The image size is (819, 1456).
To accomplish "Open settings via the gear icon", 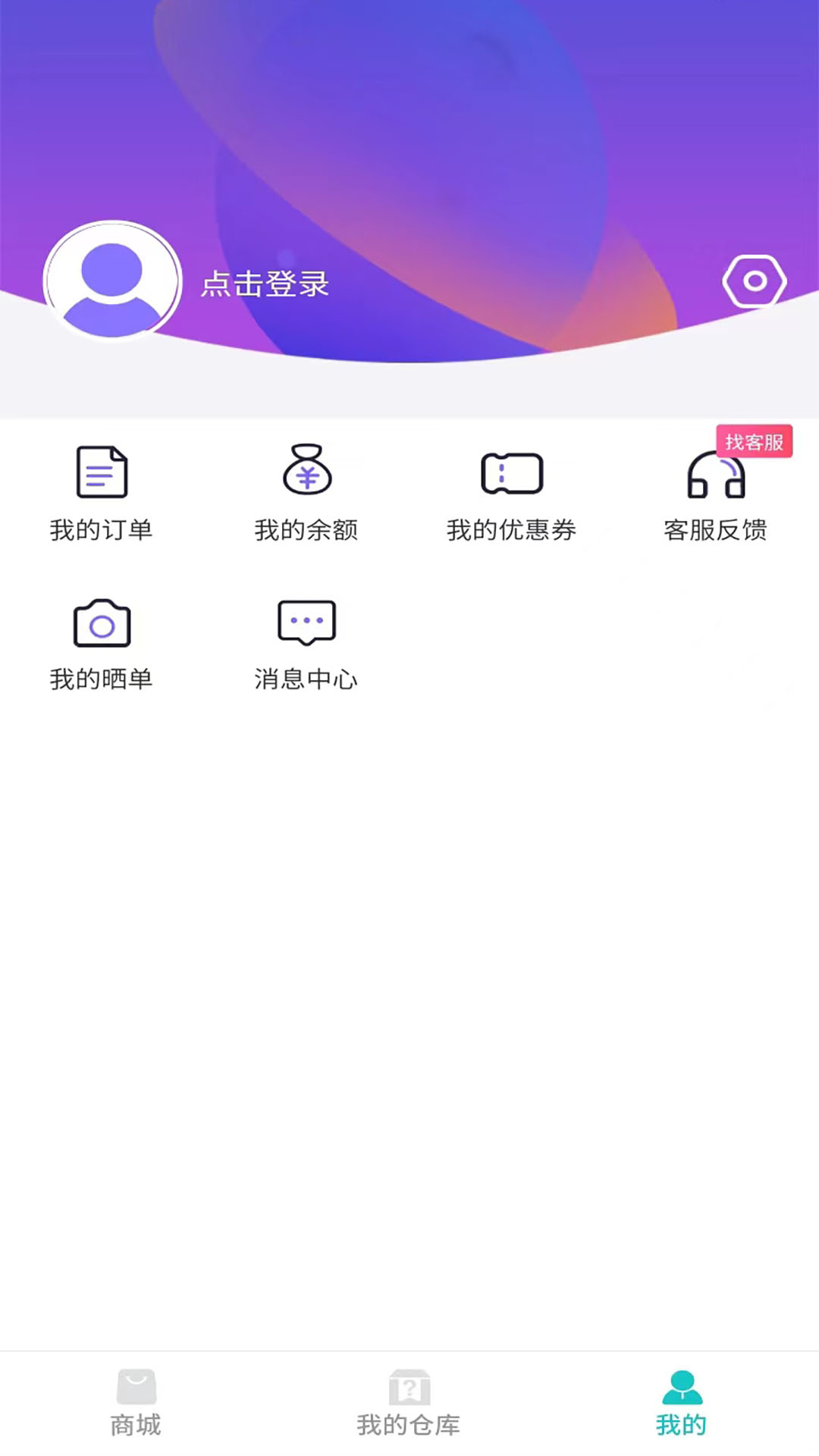I will [755, 281].
